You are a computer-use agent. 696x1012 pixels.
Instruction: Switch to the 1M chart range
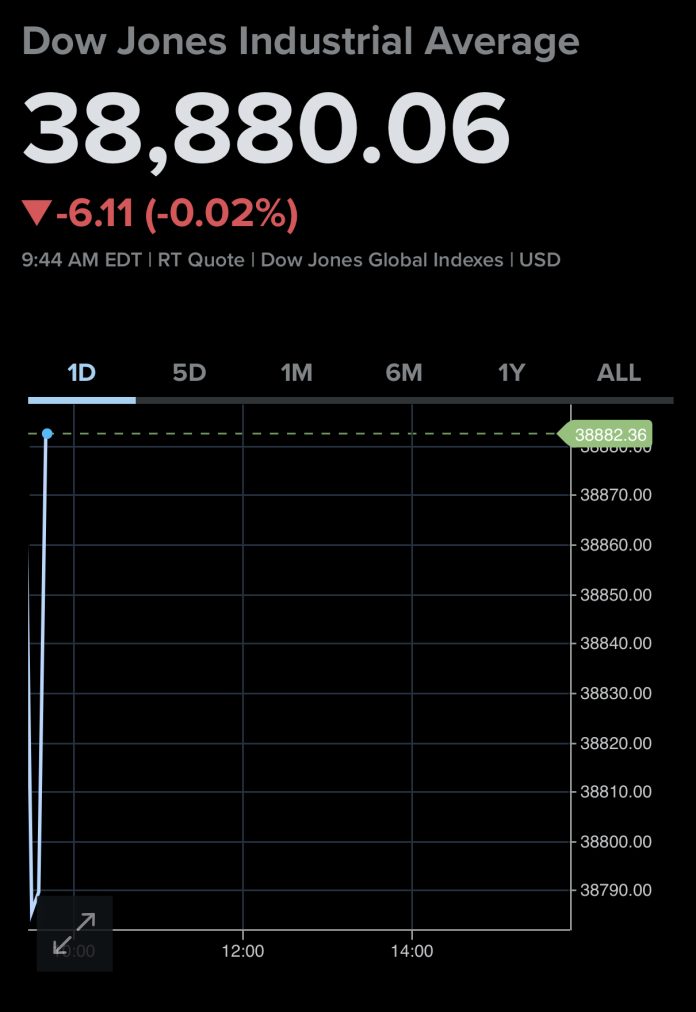click(296, 372)
